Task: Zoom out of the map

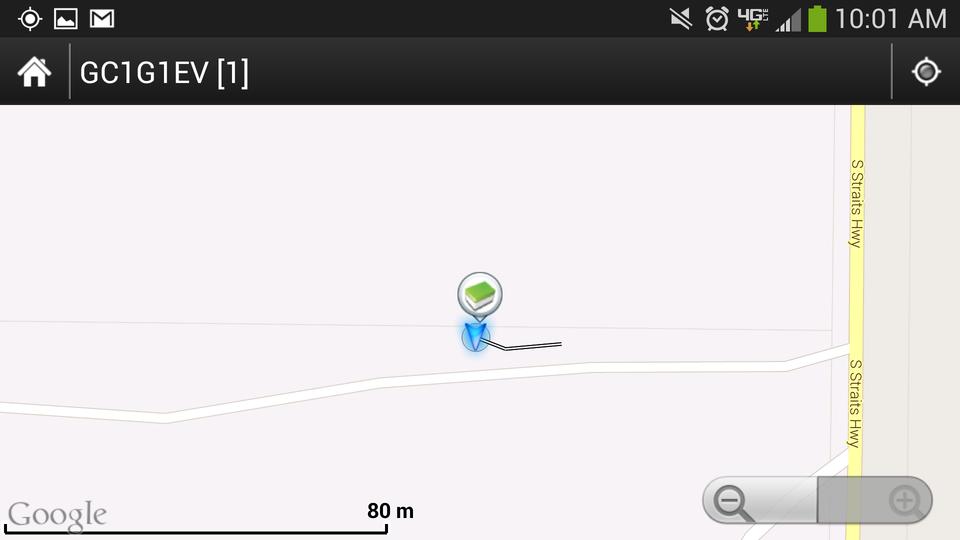Action: (x=737, y=500)
